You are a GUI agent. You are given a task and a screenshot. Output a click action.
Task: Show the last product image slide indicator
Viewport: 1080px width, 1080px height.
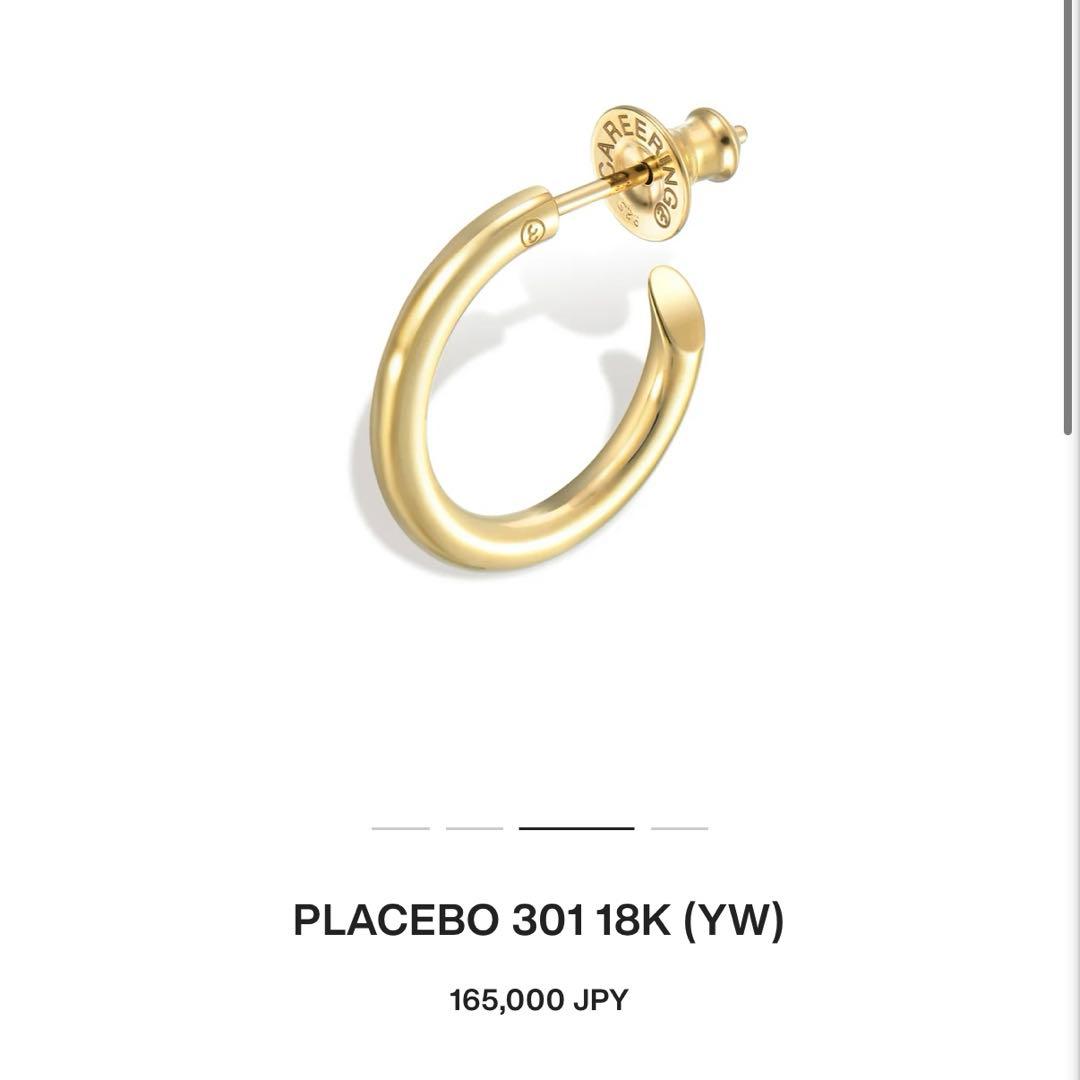(x=679, y=828)
